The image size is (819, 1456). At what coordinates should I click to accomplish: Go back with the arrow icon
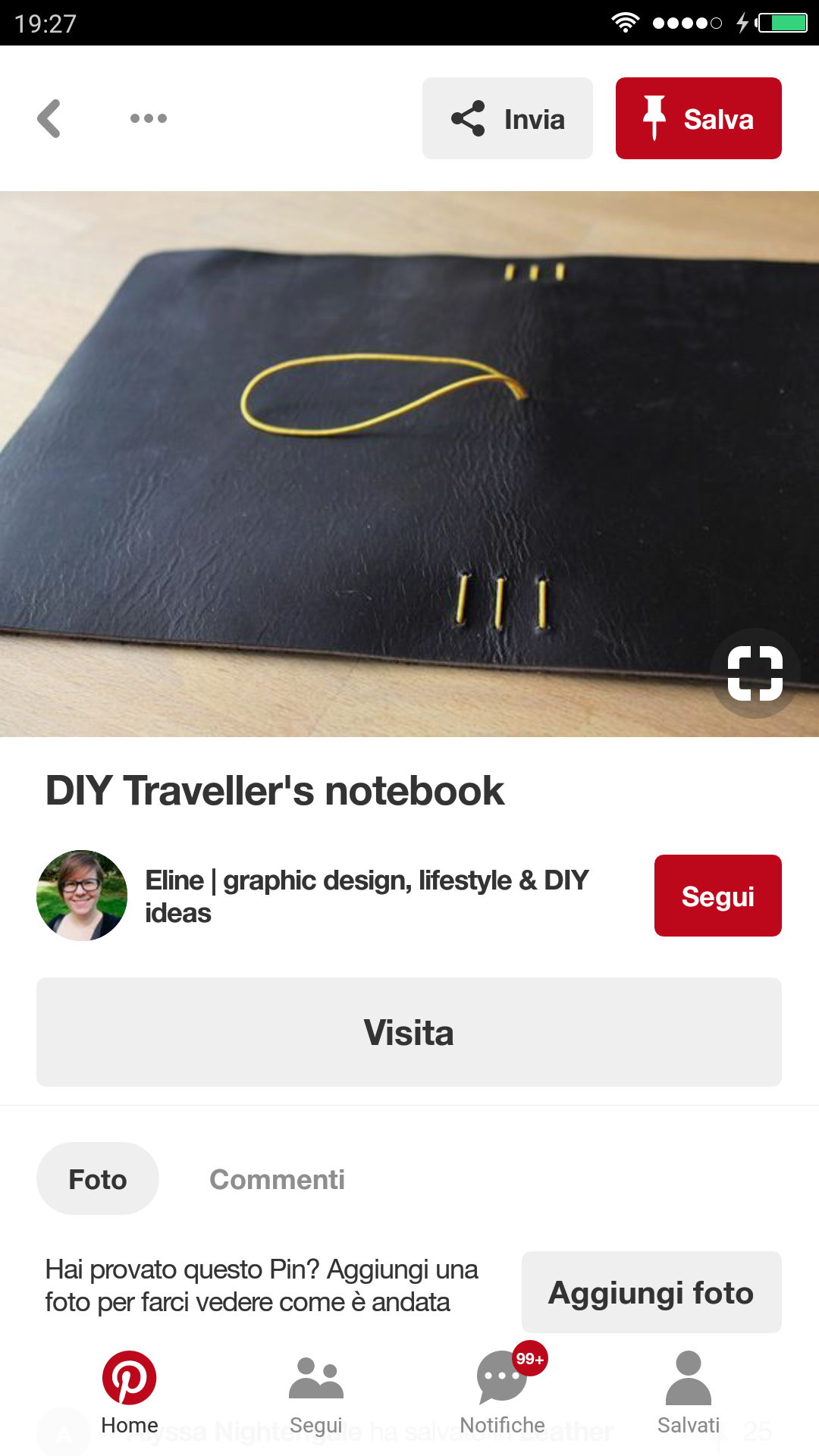(49, 119)
